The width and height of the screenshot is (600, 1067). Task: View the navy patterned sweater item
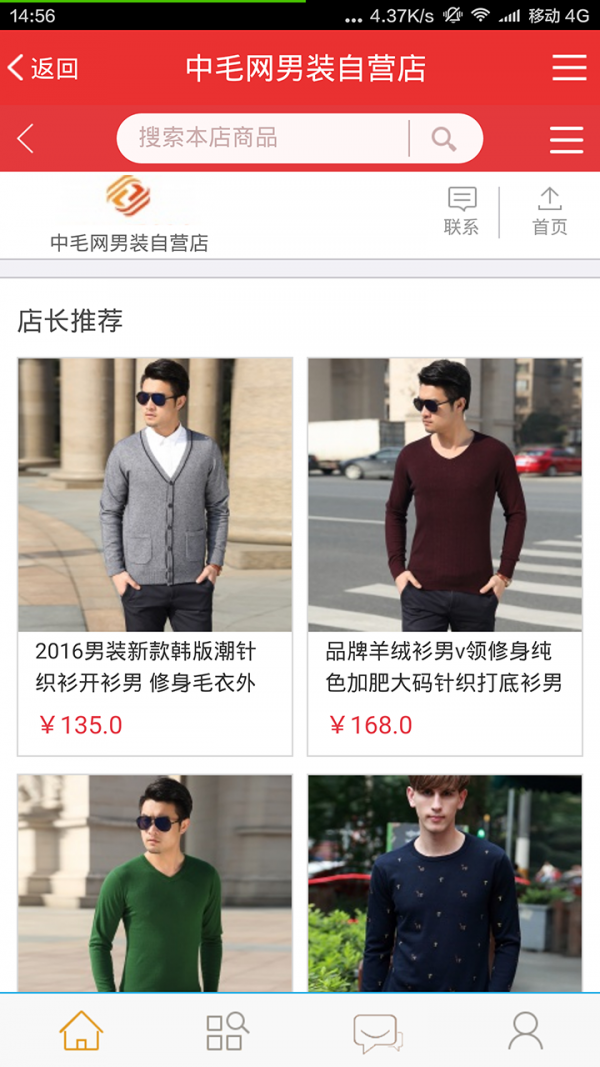point(445,883)
